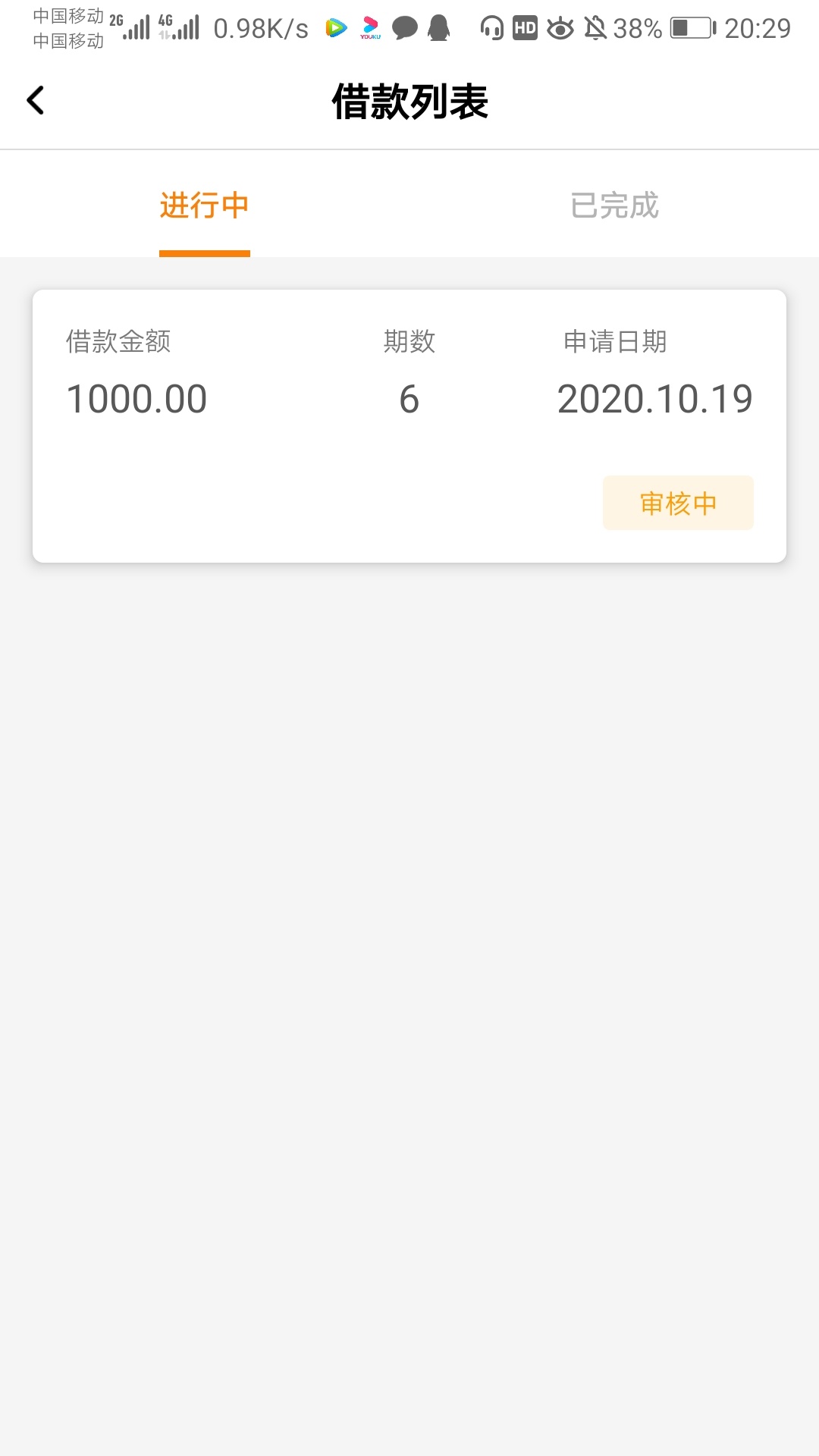
Task: Open the 1000.00 loan card
Action: (x=409, y=426)
